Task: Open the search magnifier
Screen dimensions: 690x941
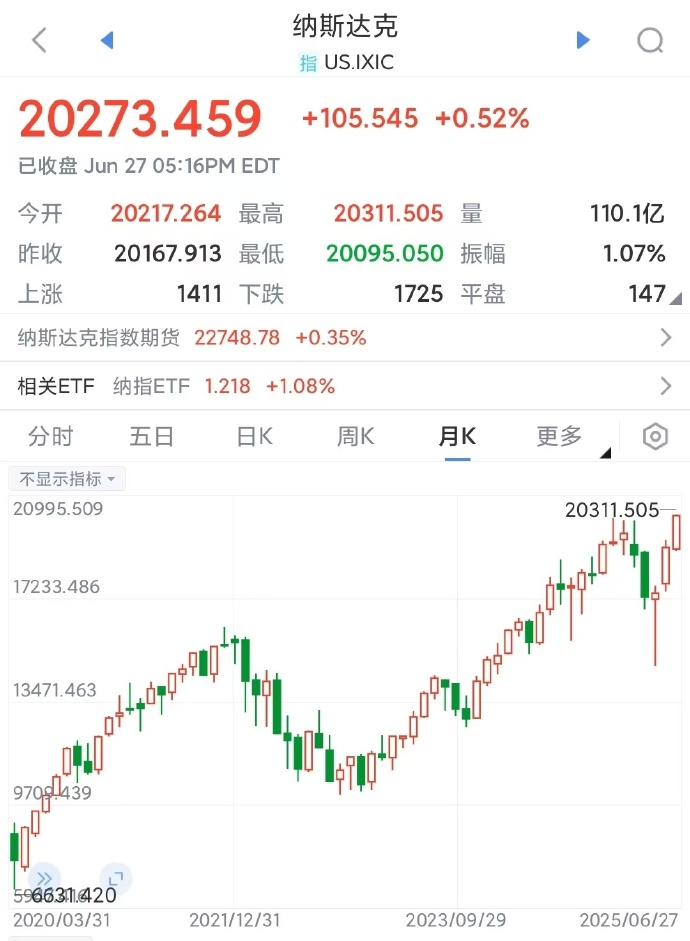Action: 650,40
